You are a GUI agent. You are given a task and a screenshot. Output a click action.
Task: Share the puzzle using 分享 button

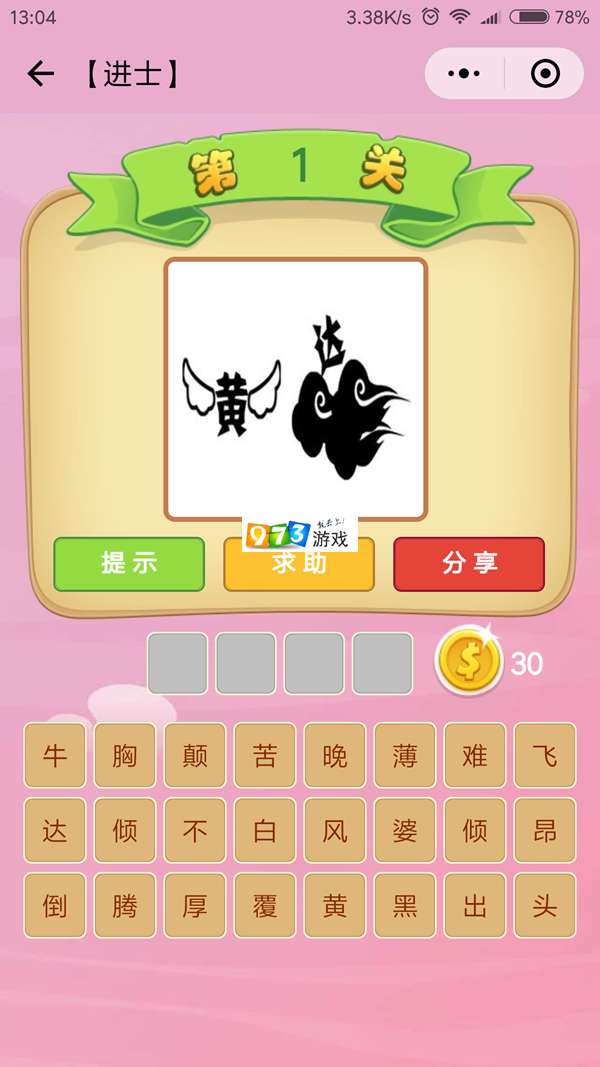point(469,564)
